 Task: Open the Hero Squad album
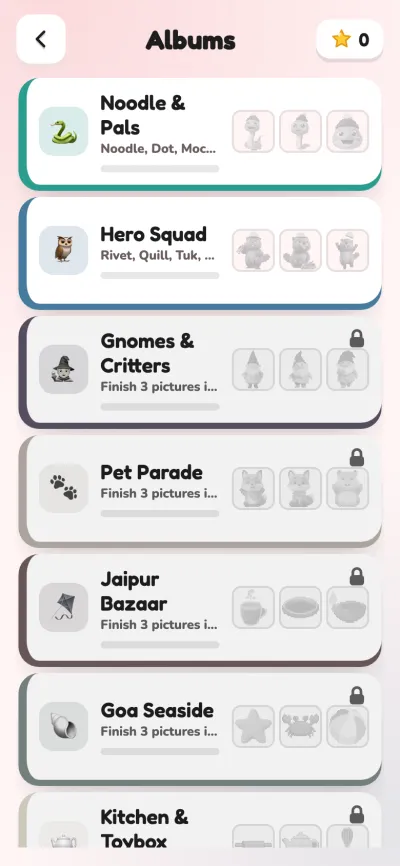pos(200,254)
